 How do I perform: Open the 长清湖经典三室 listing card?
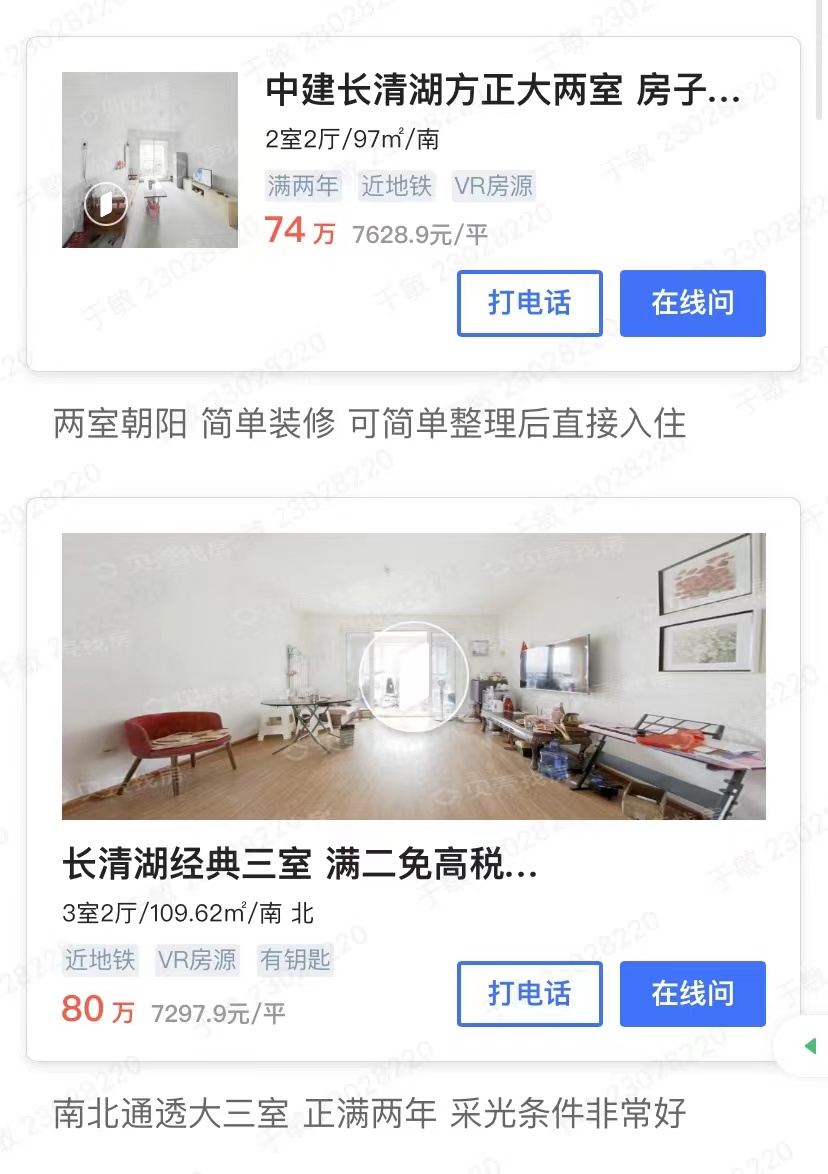click(x=300, y=866)
